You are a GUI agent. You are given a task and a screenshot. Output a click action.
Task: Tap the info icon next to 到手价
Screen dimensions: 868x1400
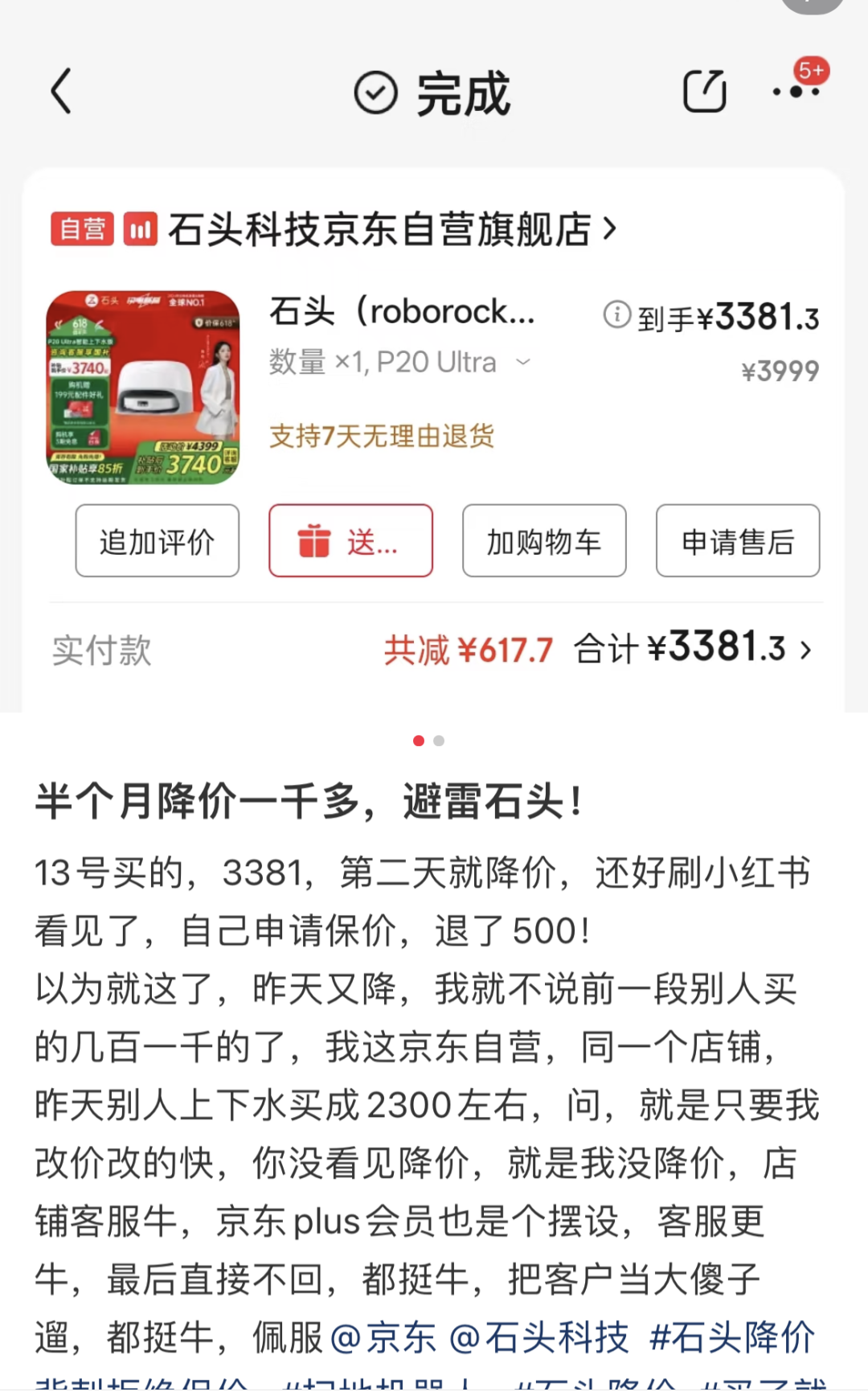click(x=616, y=315)
